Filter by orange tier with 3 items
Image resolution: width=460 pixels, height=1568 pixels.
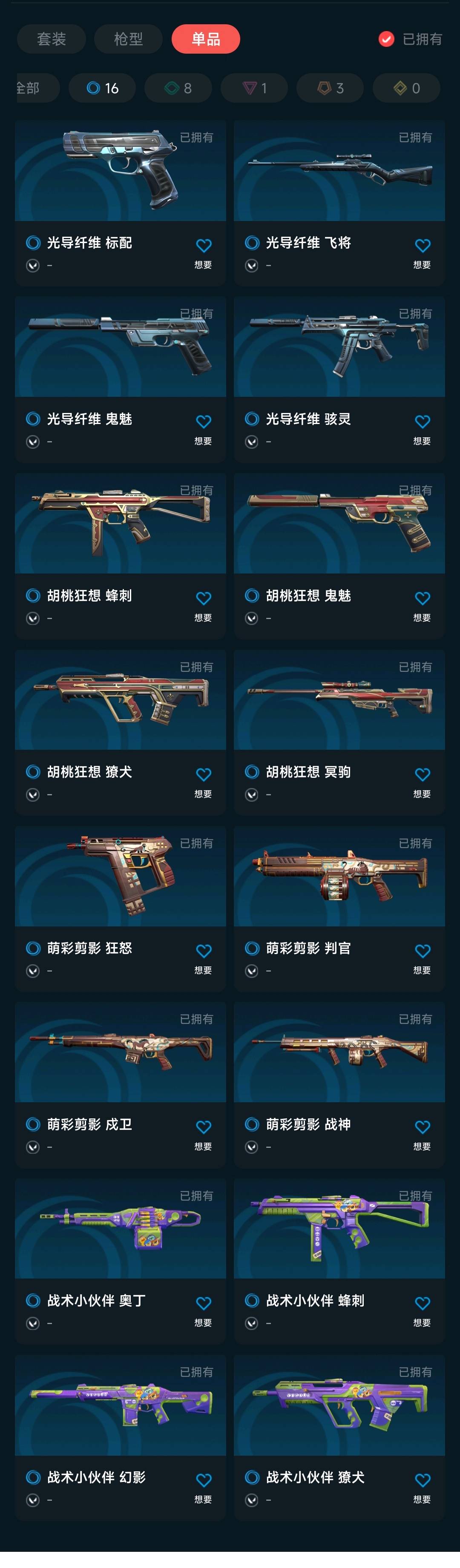[x=330, y=88]
